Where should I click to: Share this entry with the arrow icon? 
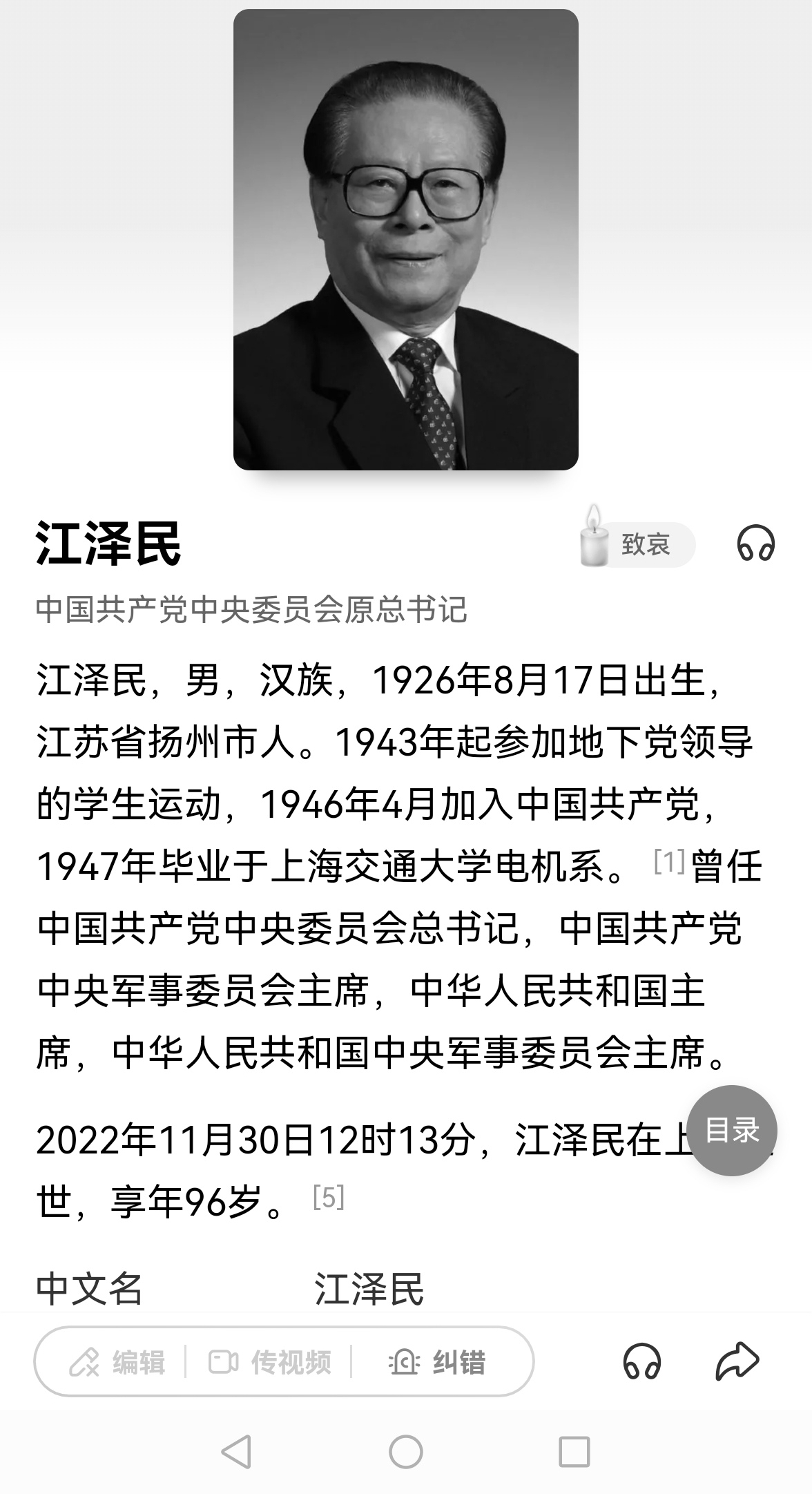[737, 1363]
